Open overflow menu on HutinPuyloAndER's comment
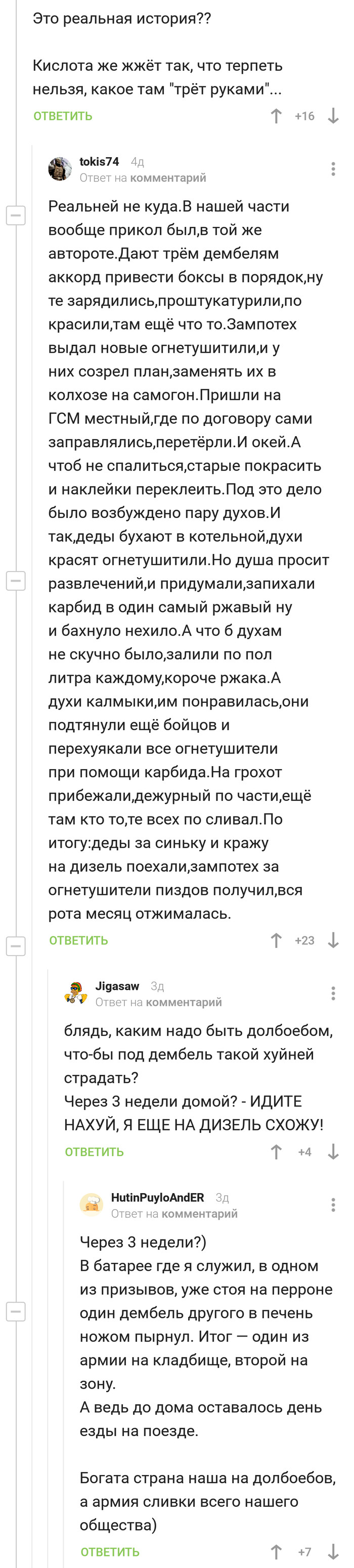Viewport: 354px width, 1568px height. 333,1205
